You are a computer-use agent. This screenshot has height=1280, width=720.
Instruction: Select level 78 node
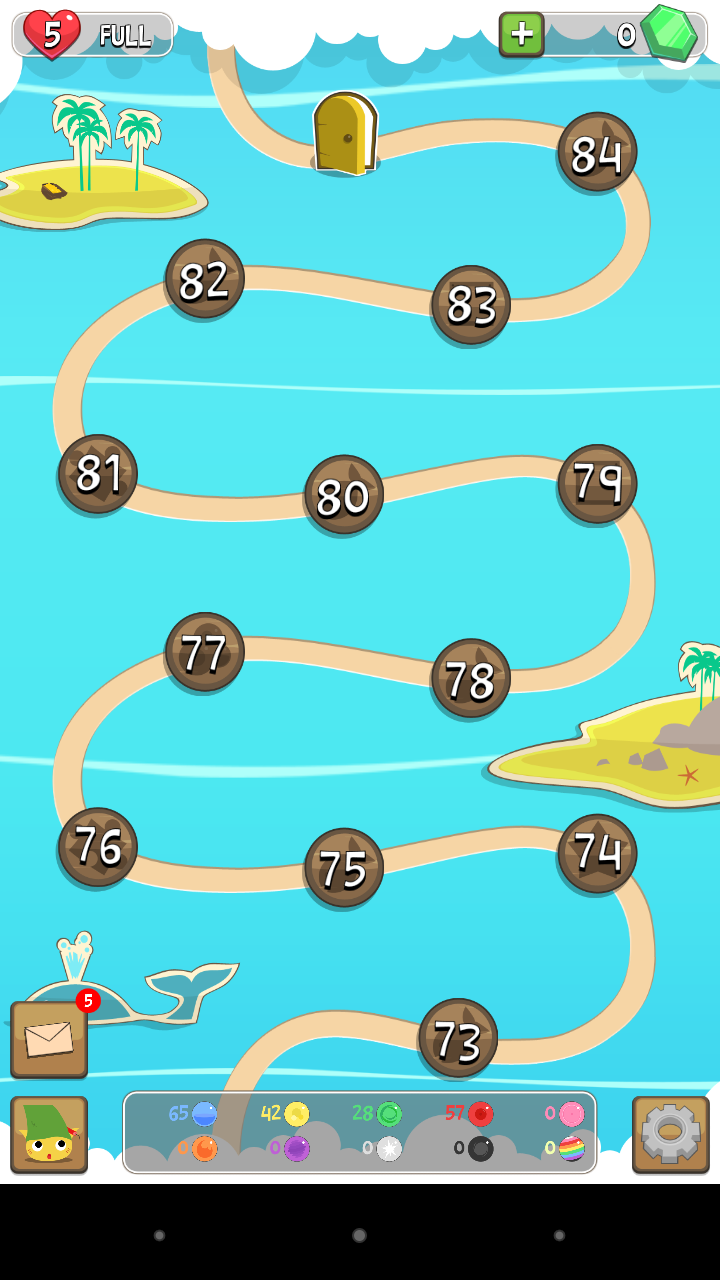[x=471, y=678]
